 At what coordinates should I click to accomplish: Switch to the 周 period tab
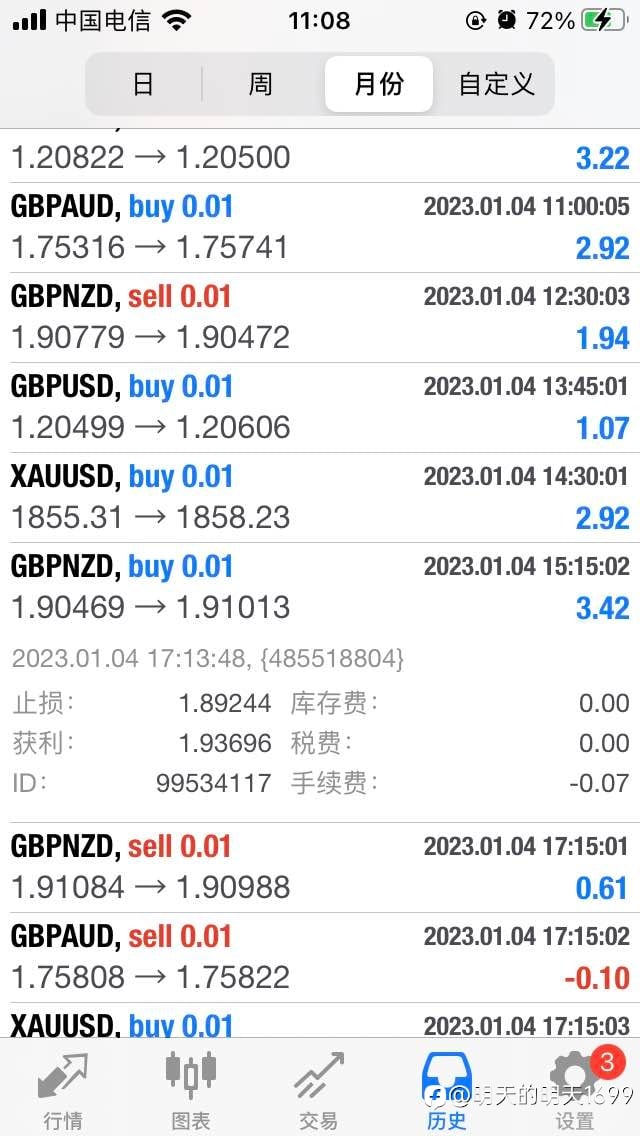(x=260, y=84)
